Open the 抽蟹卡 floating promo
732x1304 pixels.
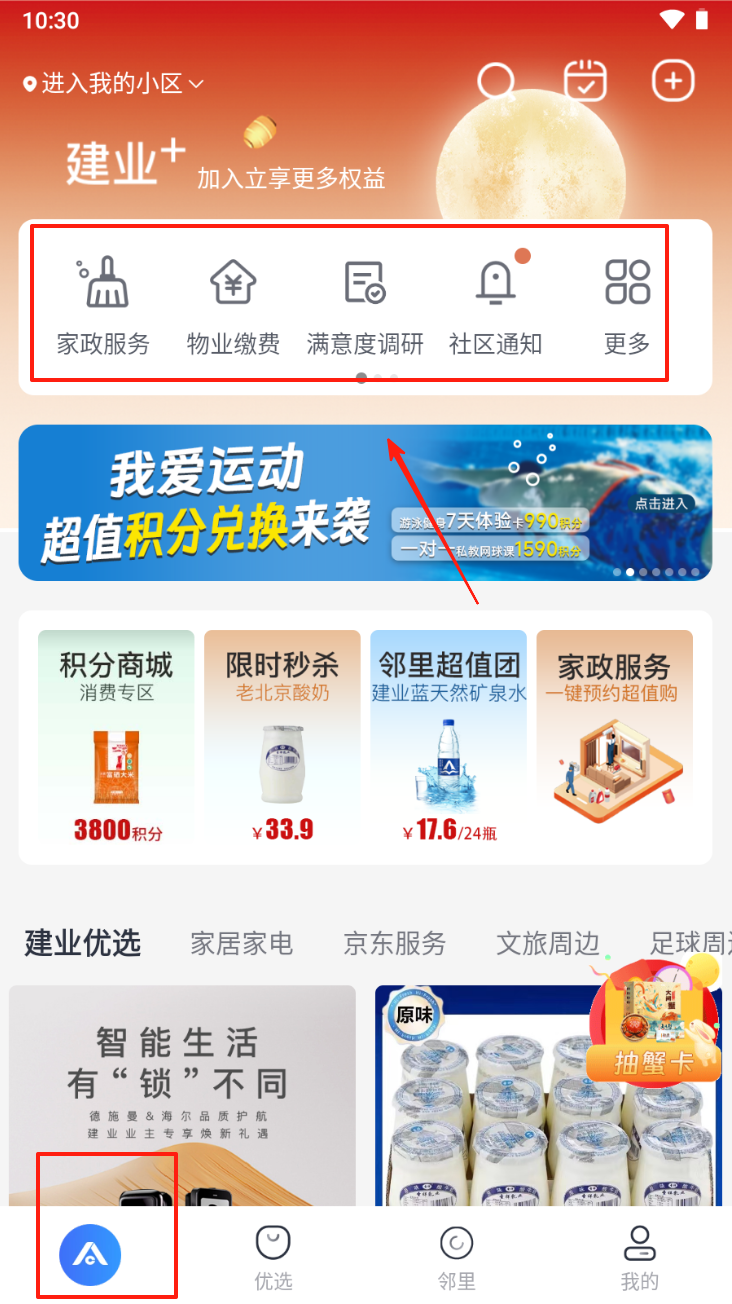(x=653, y=1025)
